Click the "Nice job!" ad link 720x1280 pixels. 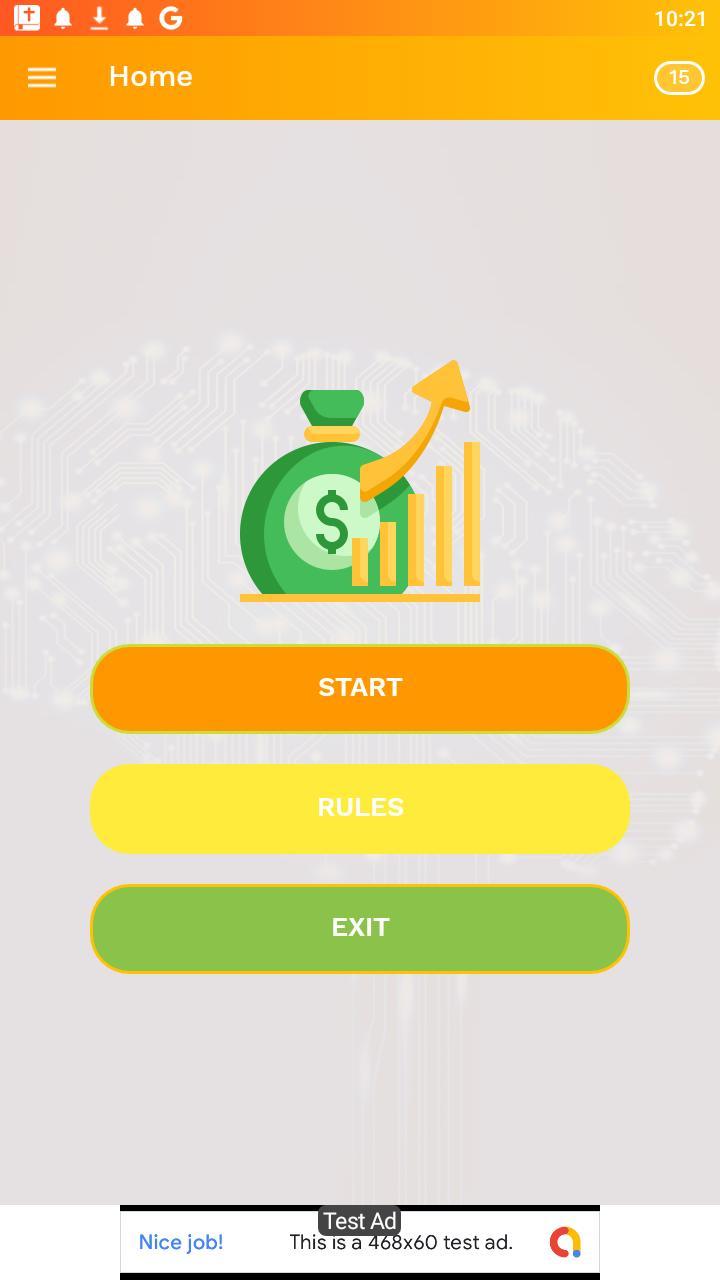point(180,1242)
